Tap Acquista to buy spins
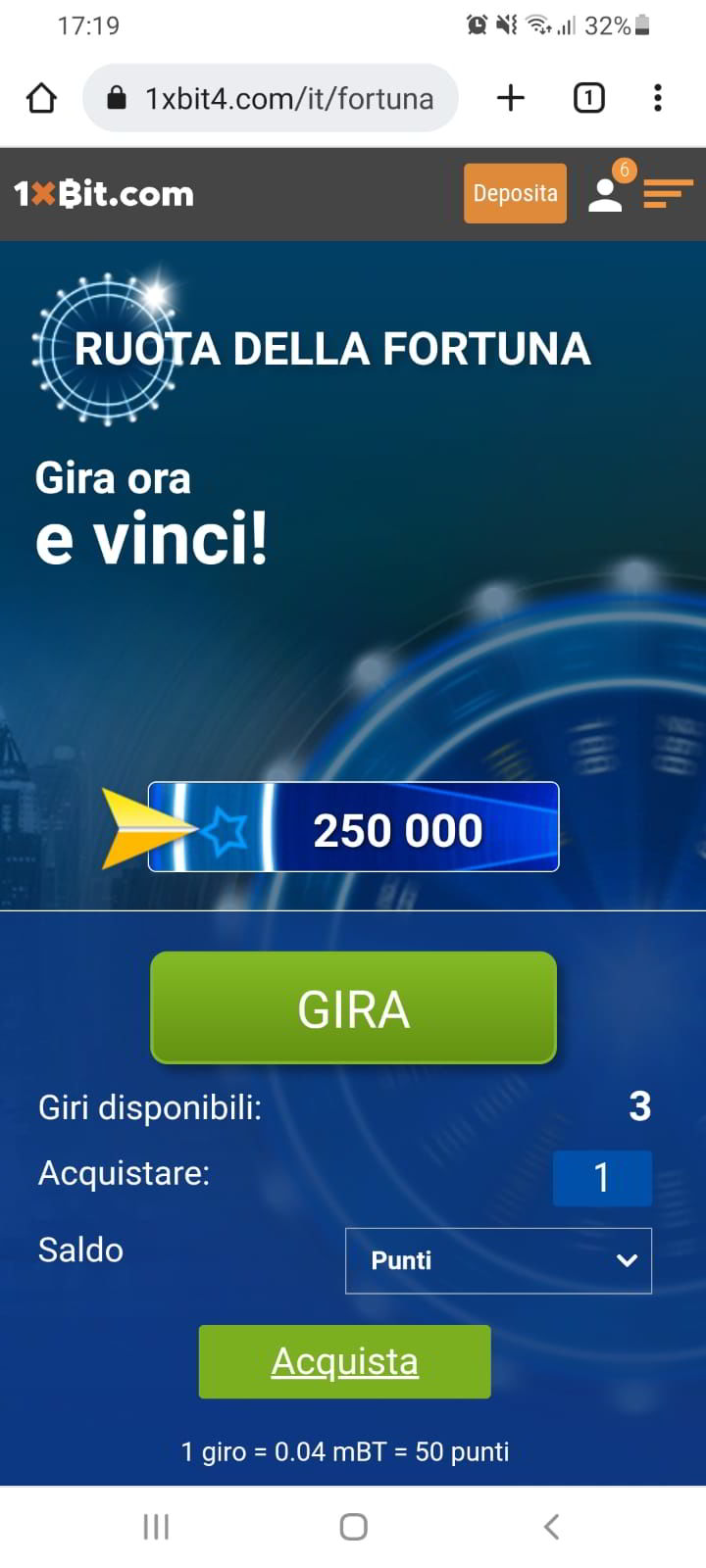The height and width of the screenshot is (1568, 706). [x=344, y=1361]
